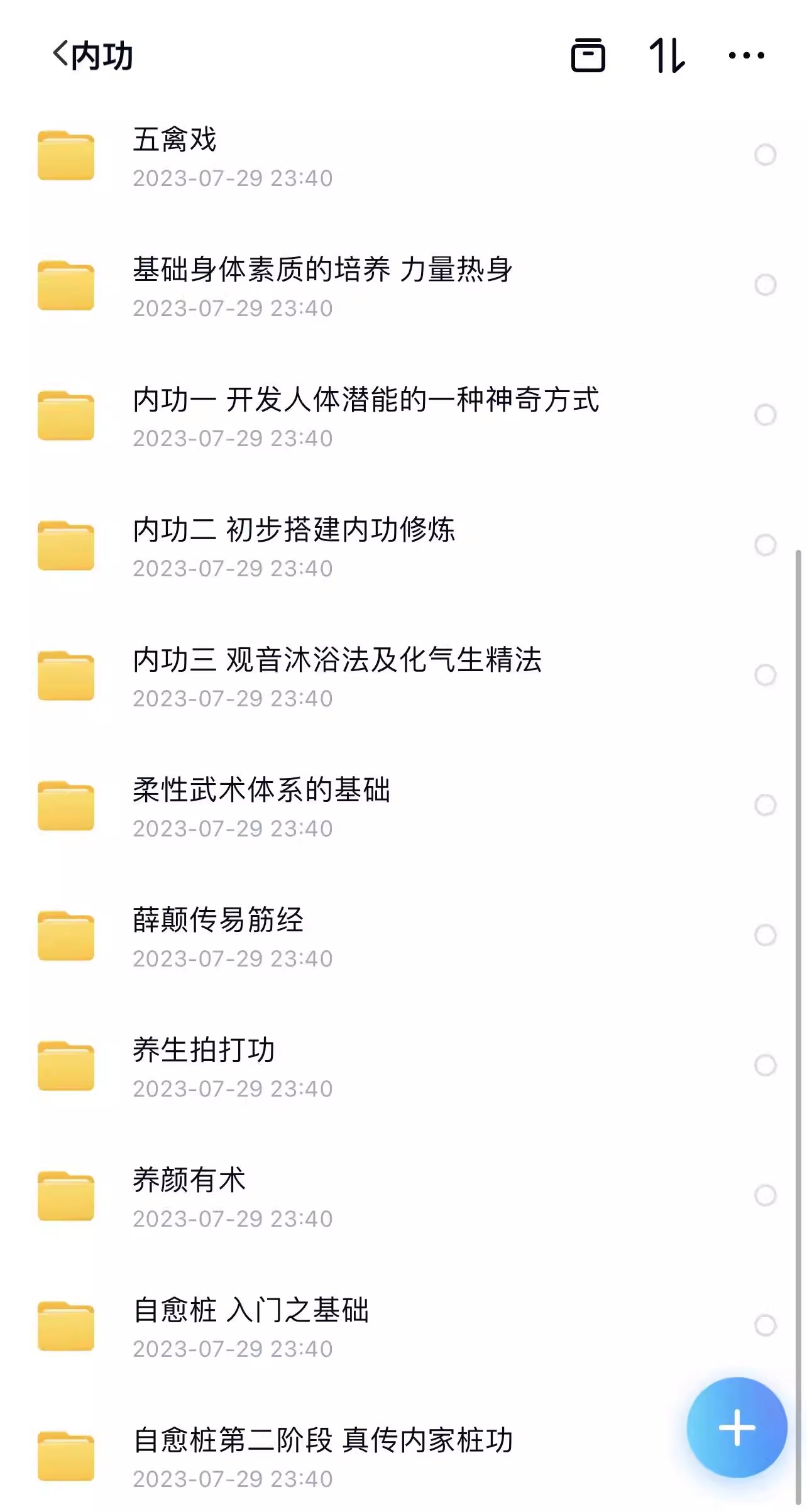The width and height of the screenshot is (807, 1512).
Task: Open 柔性武术体系的基础 folder
Action: point(403,806)
